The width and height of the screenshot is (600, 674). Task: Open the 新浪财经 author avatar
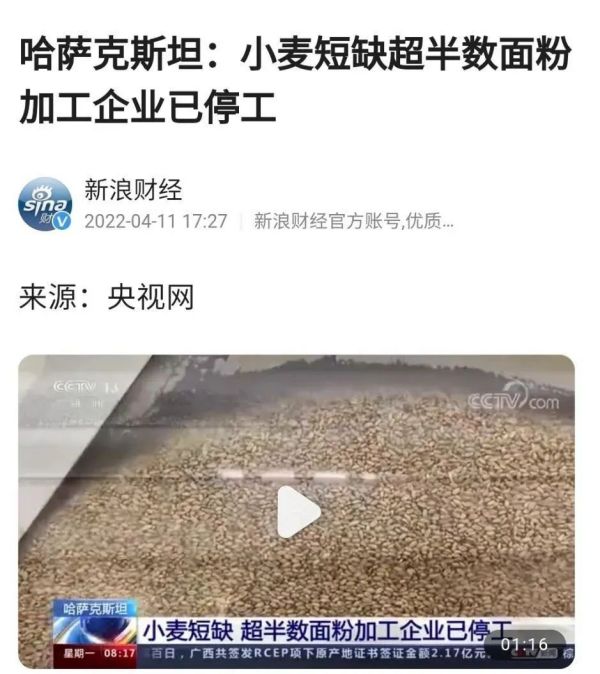(x=46, y=205)
